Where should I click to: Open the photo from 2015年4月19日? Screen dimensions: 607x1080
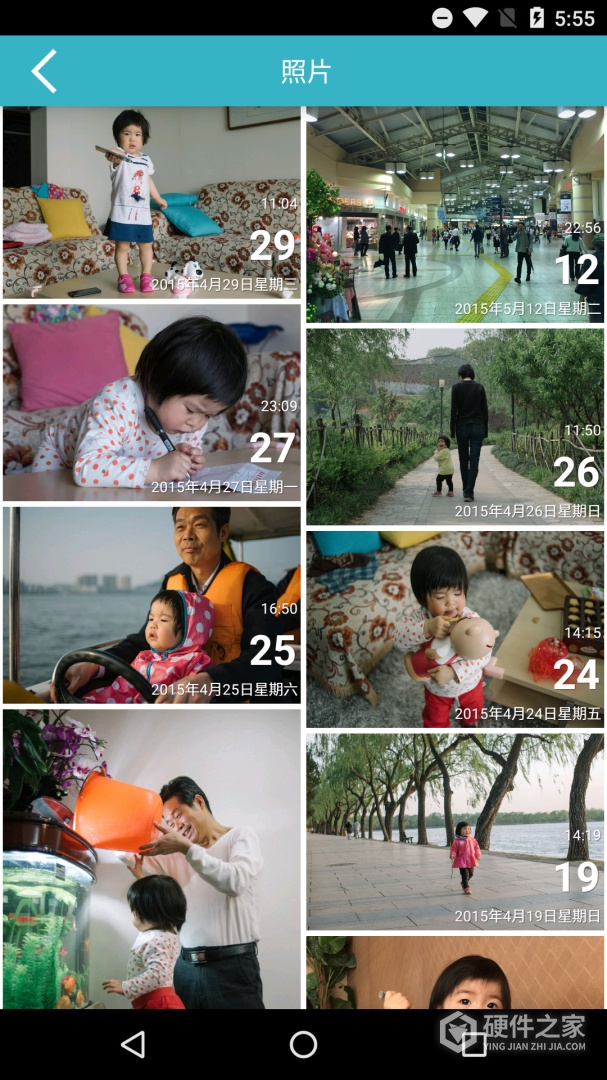(455, 832)
